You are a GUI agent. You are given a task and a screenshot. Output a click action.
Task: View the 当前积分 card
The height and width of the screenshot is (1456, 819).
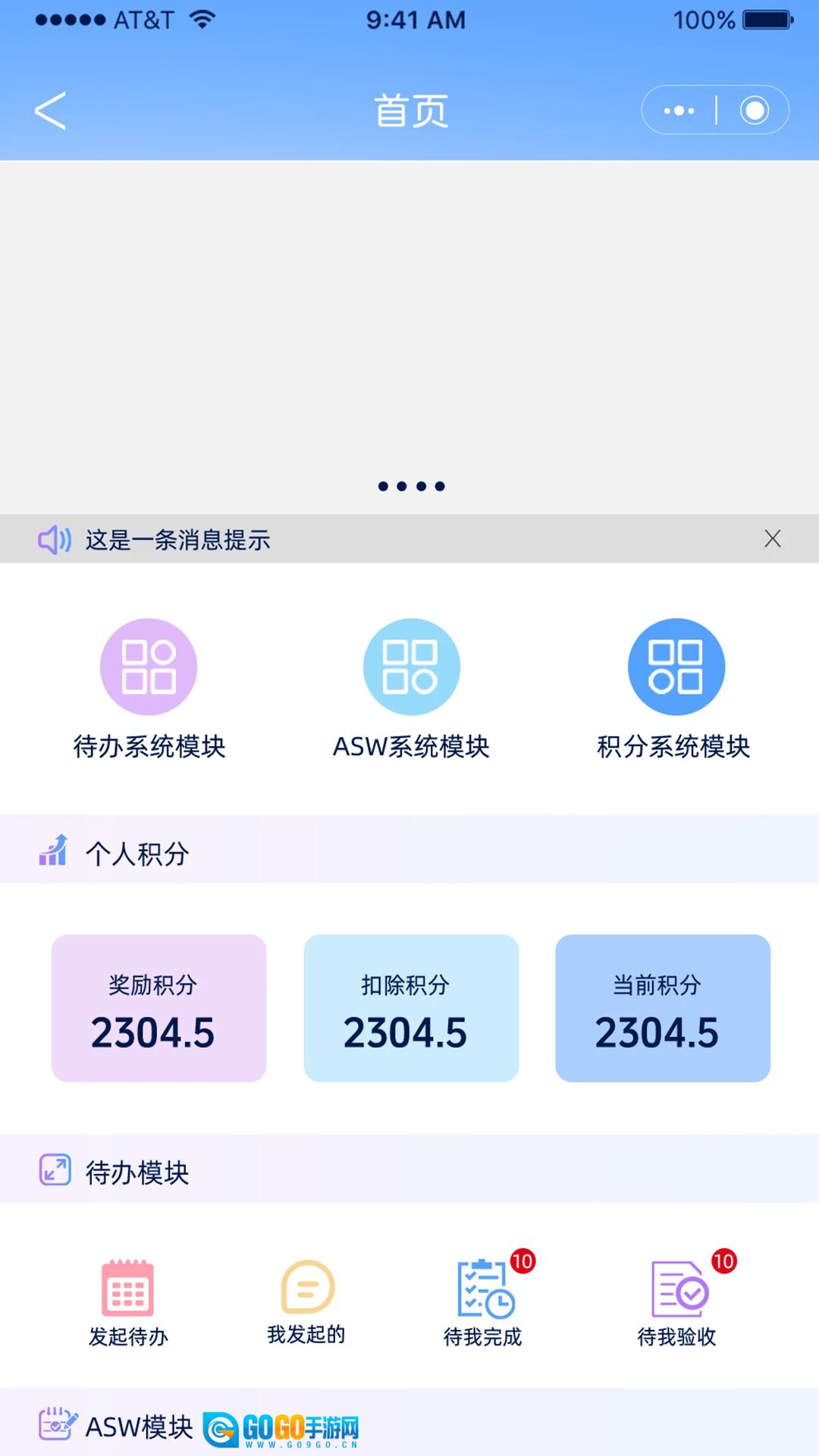[x=663, y=1008]
